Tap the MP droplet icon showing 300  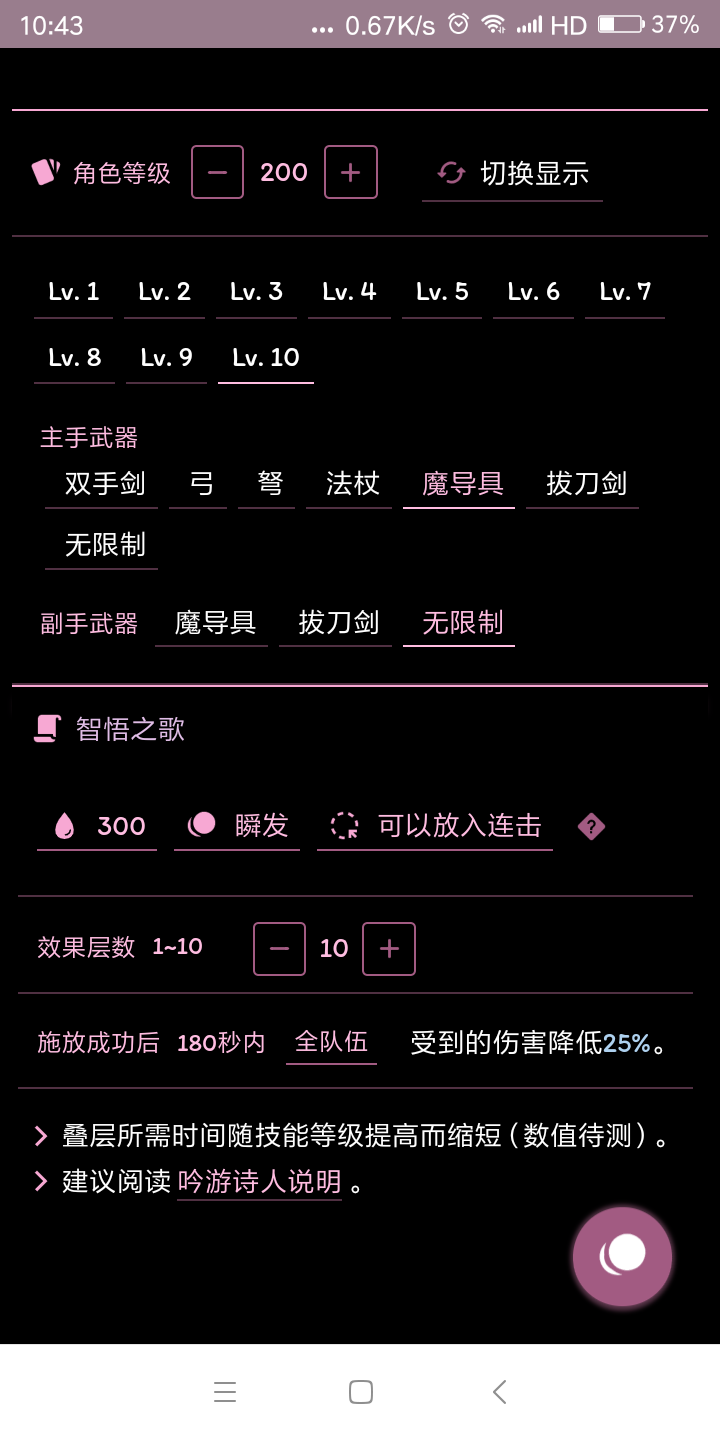tap(65, 825)
